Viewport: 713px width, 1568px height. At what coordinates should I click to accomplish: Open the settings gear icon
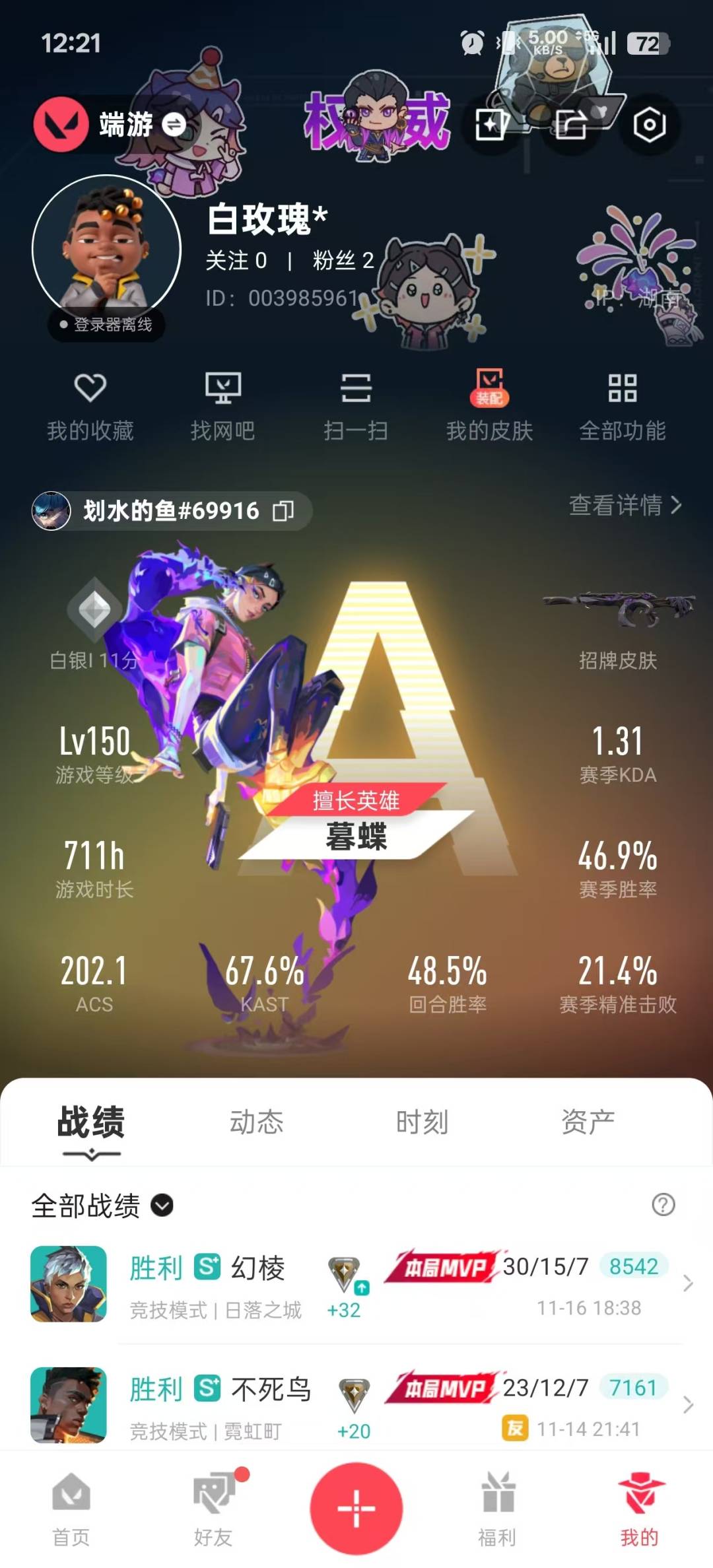tap(649, 125)
